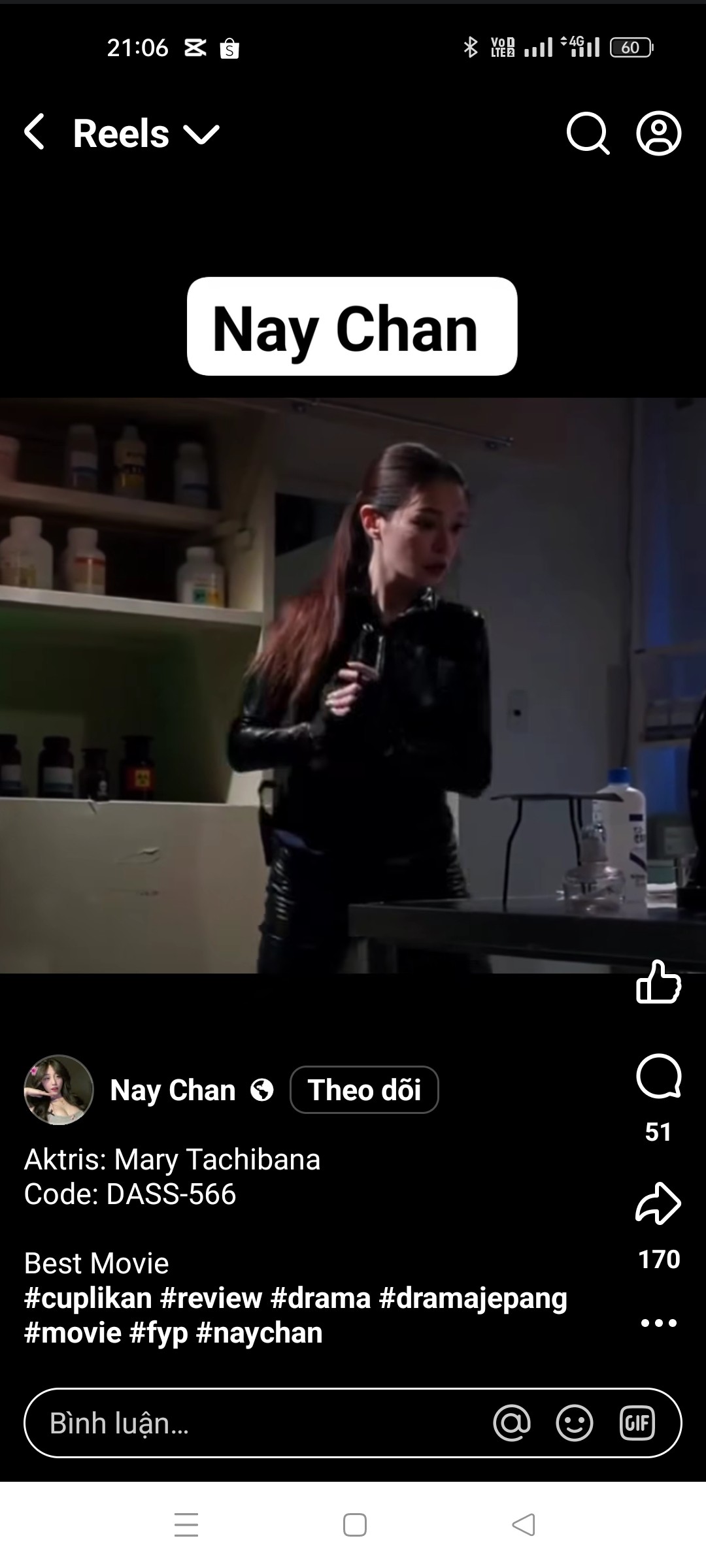706x1568 pixels.
Task: Follow Nay Chan with Theo dõi button
Action: point(364,1090)
